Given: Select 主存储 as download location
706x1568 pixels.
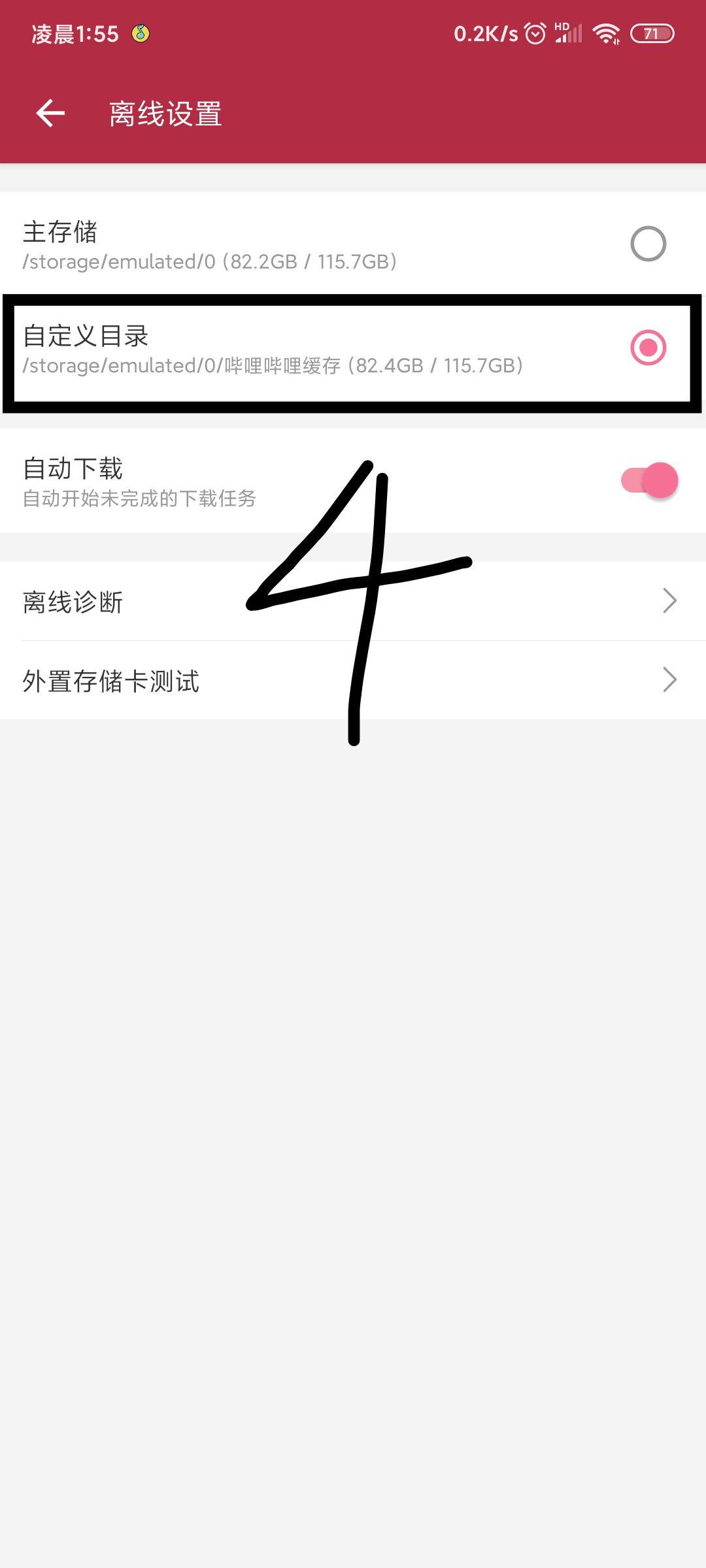Looking at the screenshot, I should coord(647,244).
